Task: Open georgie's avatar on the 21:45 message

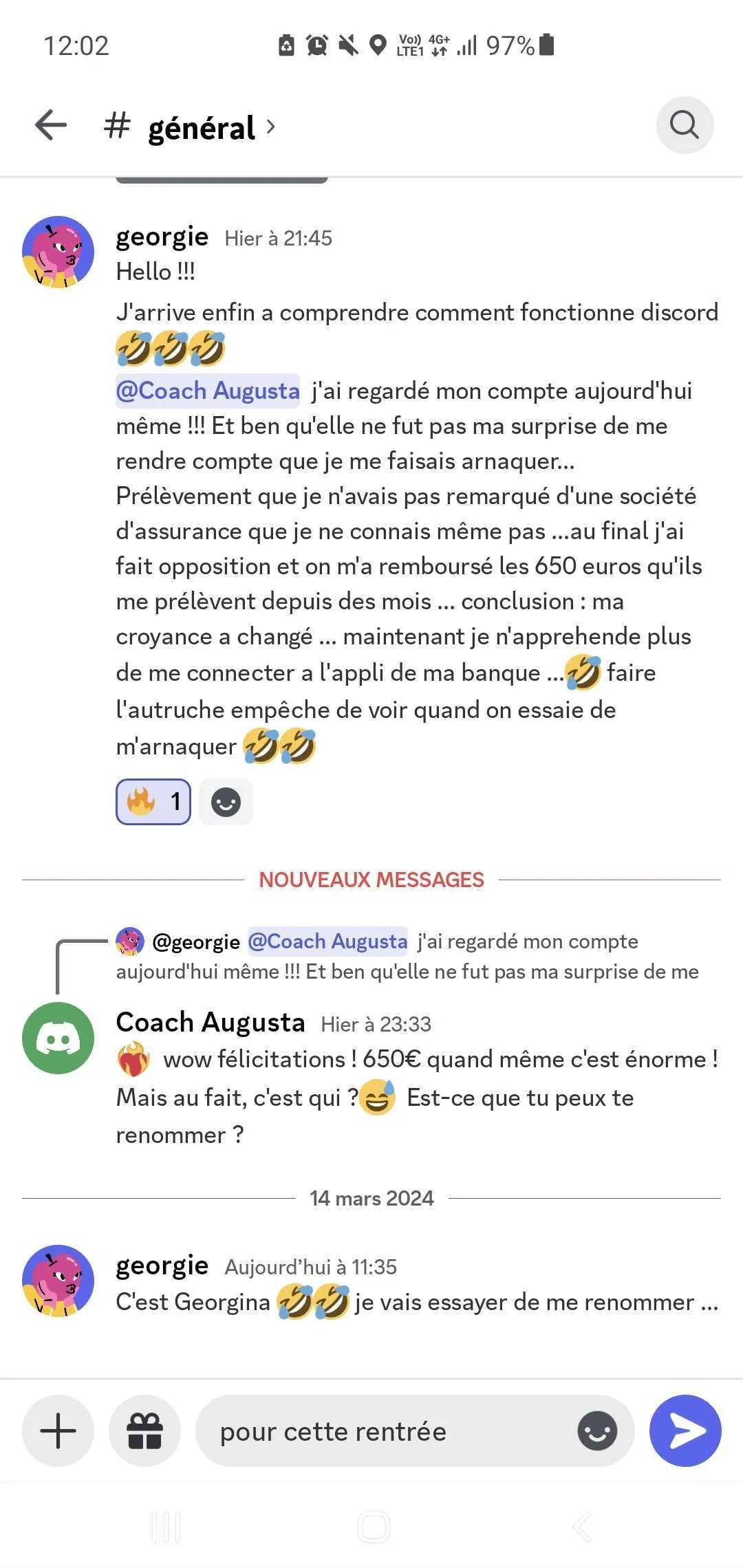Action: 58,252
